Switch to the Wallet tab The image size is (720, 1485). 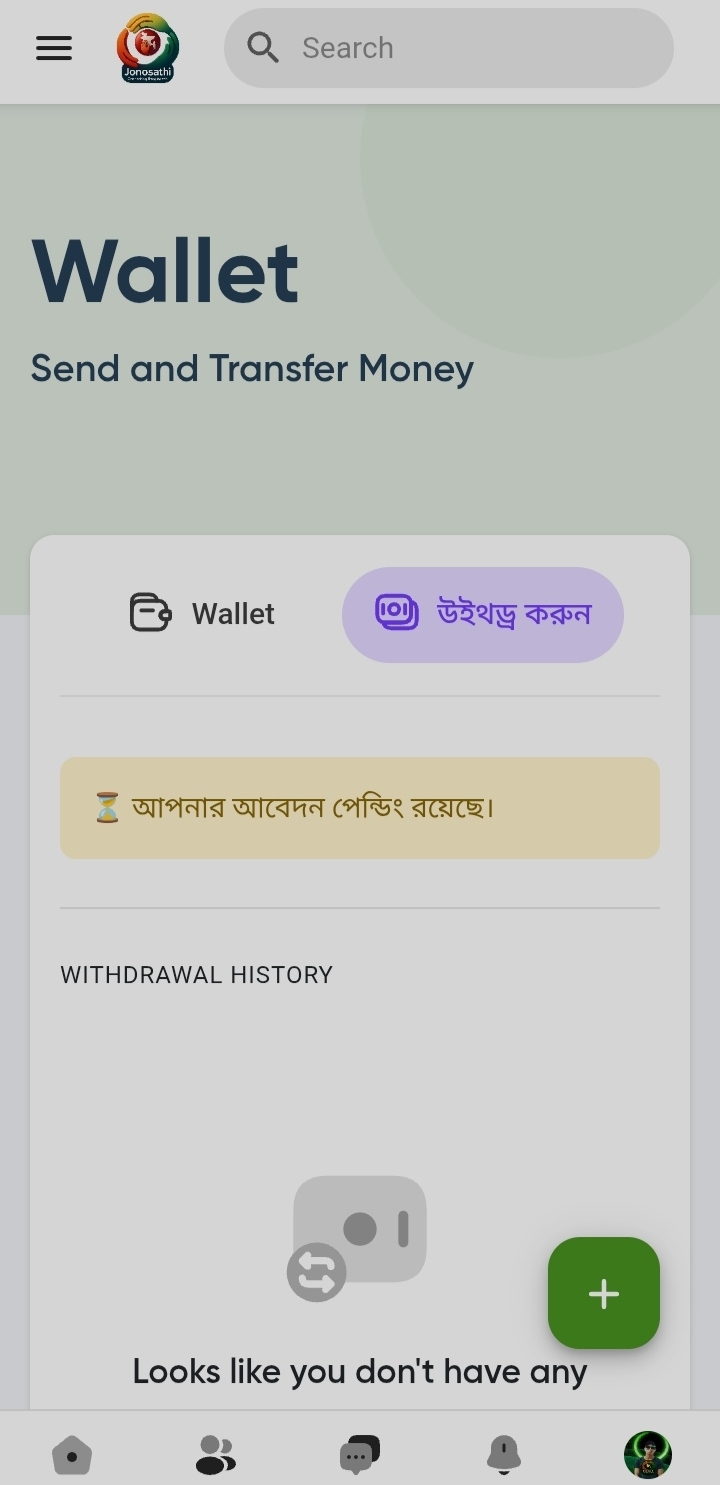click(202, 614)
